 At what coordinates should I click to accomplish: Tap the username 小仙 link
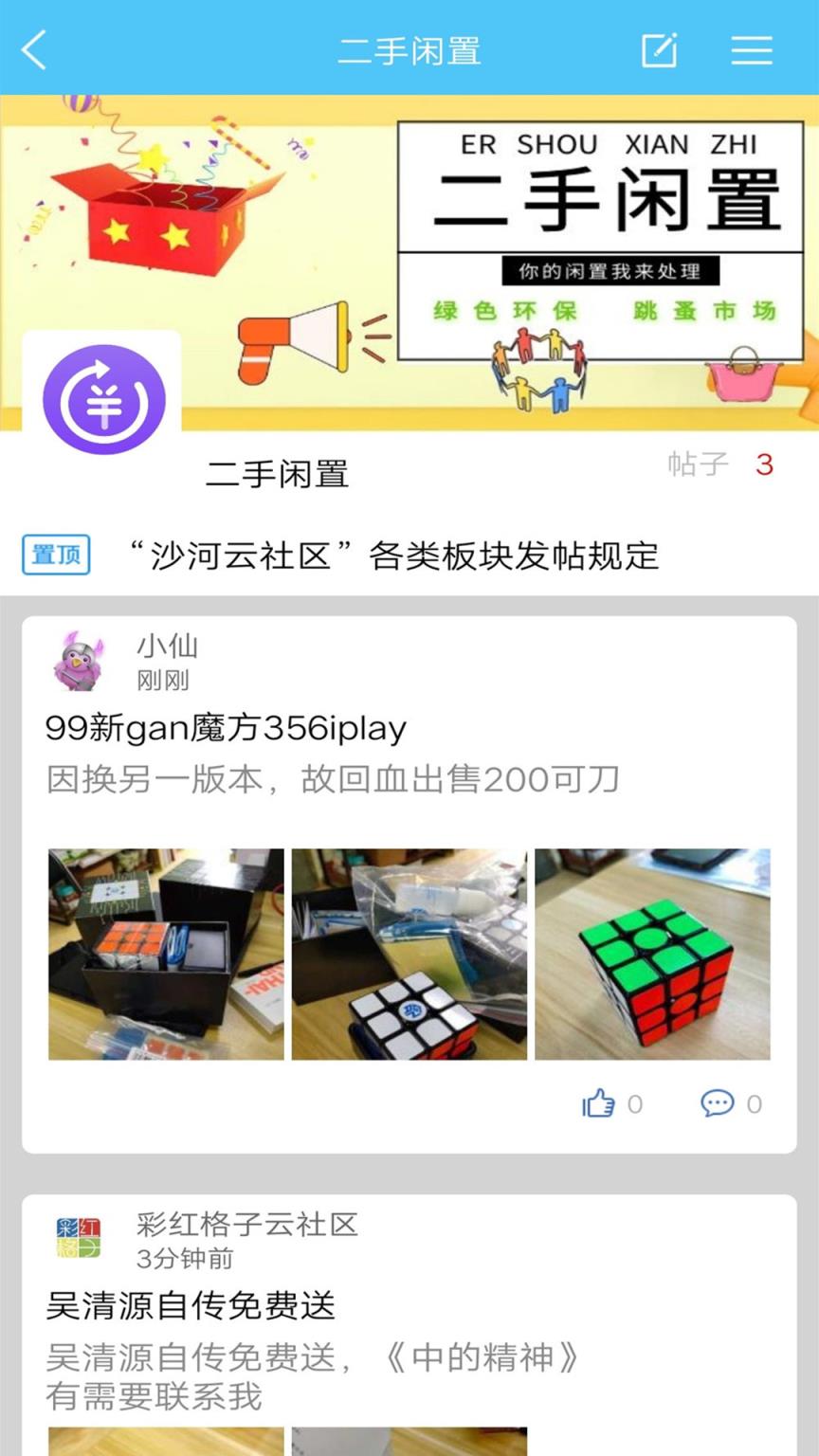coord(167,646)
